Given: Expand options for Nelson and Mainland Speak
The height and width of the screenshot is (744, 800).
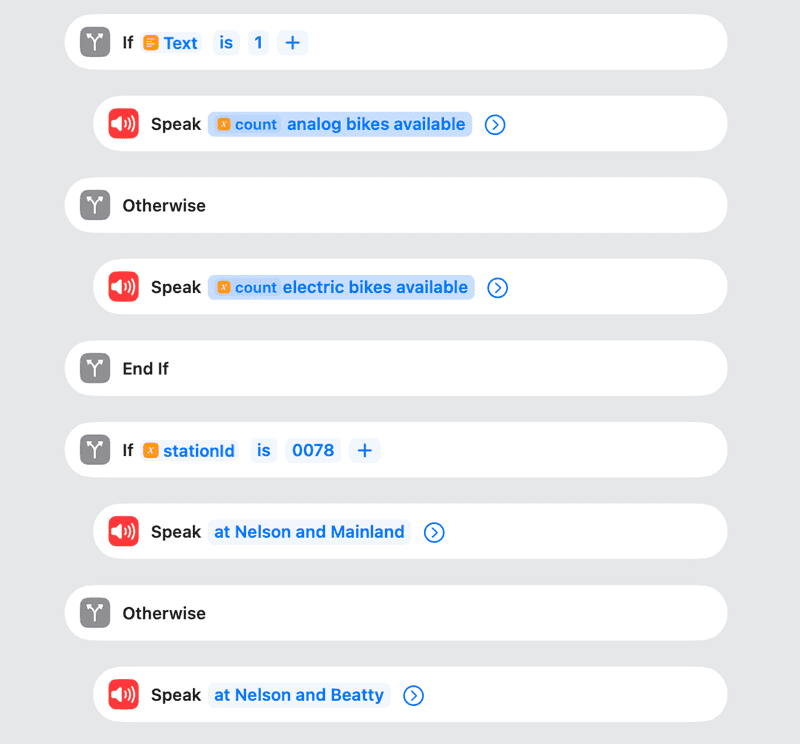Looking at the screenshot, I should click(434, 533).
